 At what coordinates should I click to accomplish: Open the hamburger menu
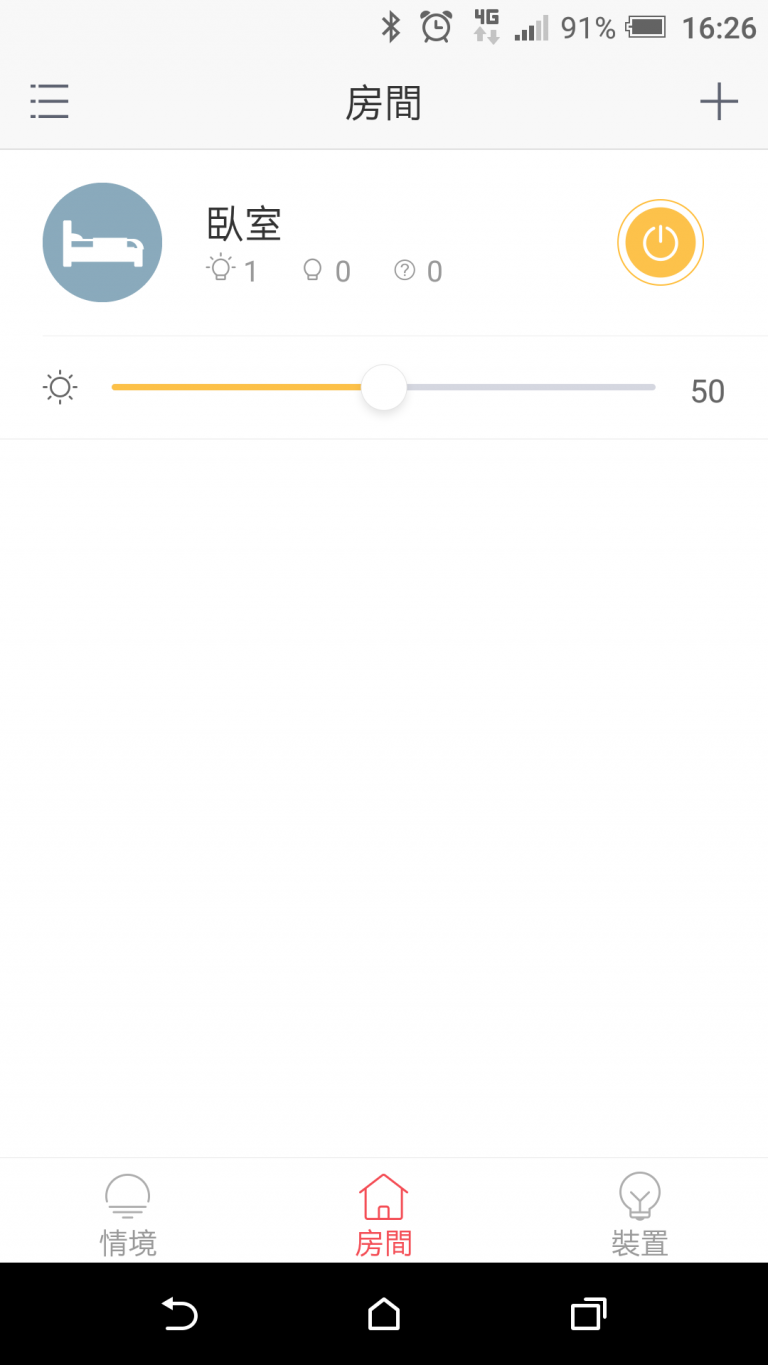(49, 102)
